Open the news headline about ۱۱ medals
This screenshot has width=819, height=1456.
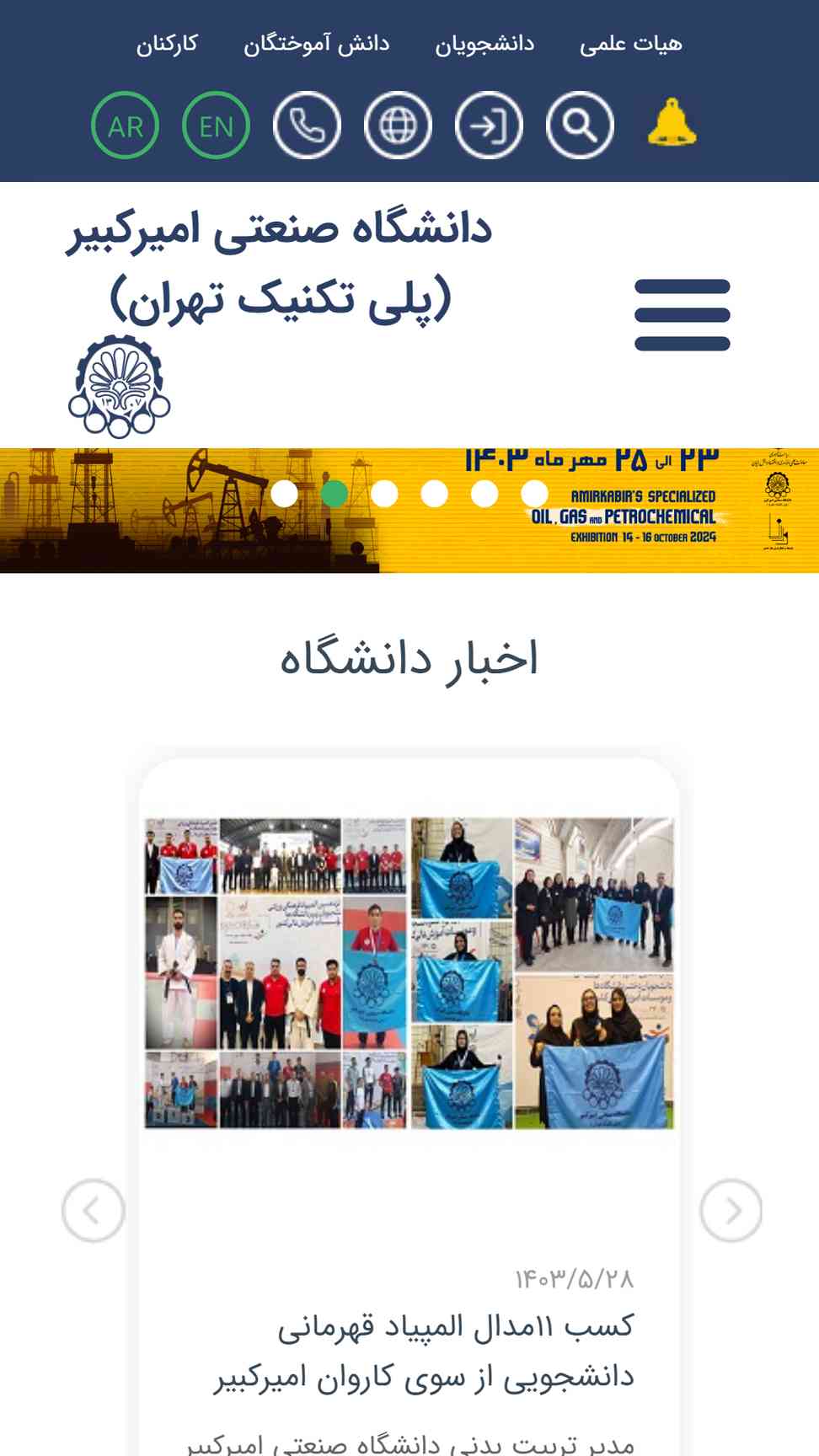[x=423, y=1352]
